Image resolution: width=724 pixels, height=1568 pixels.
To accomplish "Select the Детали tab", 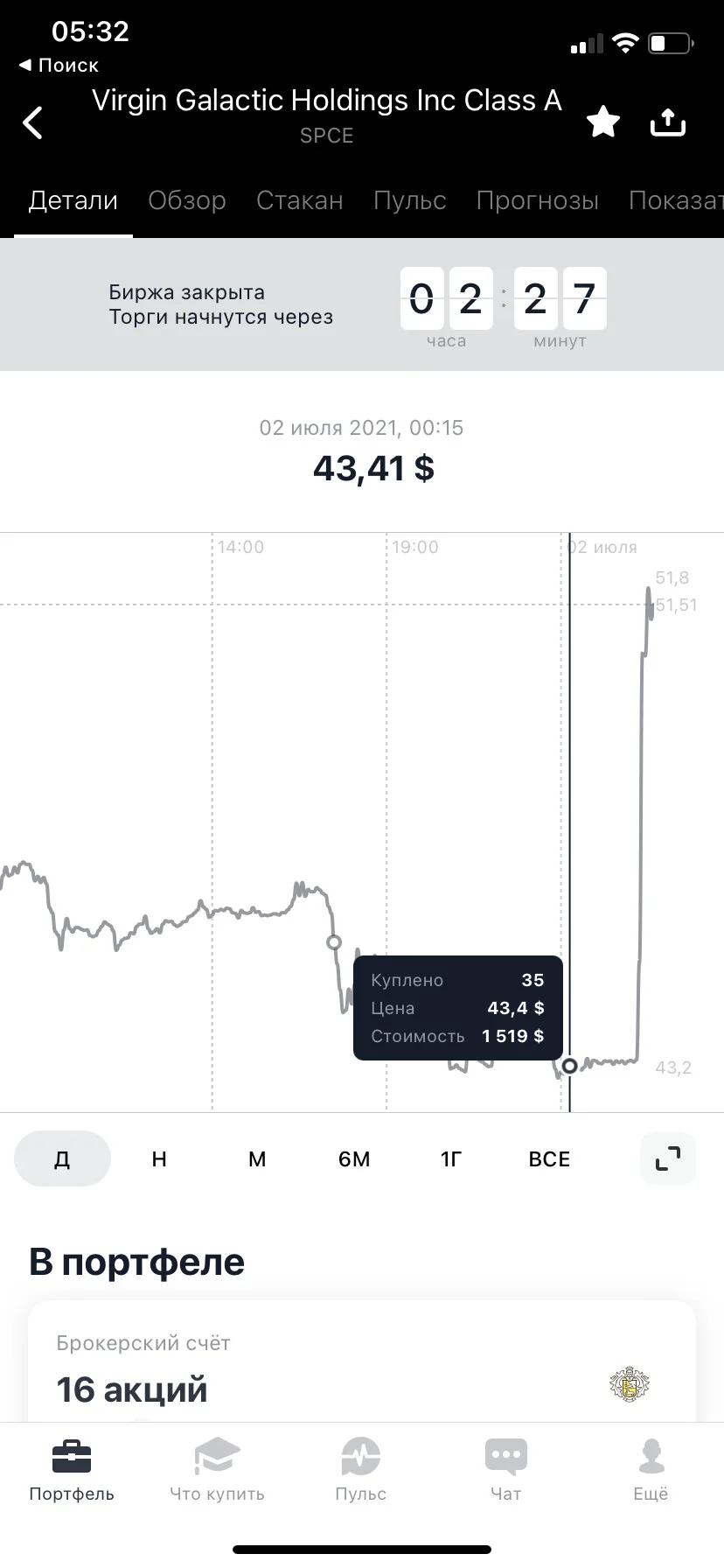I will tap(73, 200).
